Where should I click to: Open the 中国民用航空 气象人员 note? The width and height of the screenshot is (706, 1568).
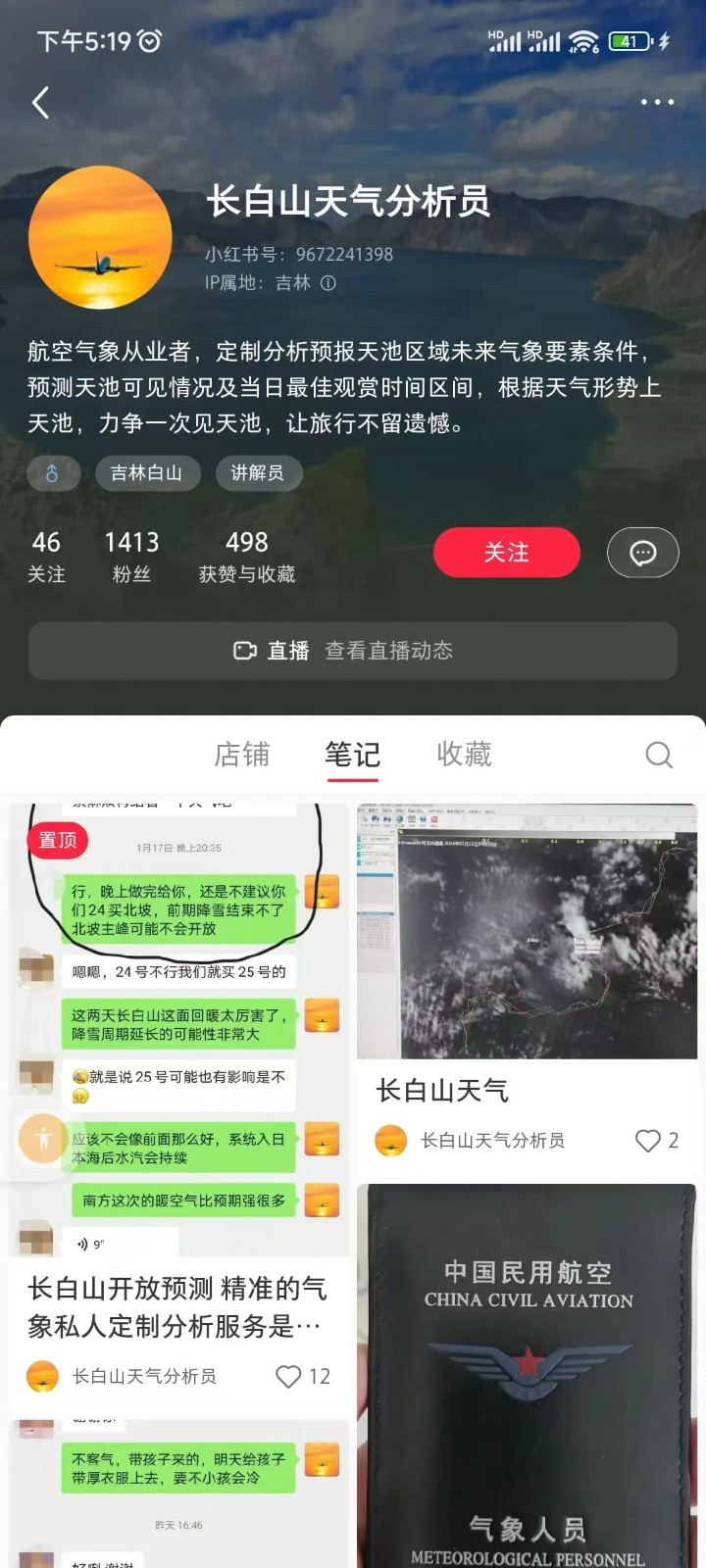click(528, 1372)
